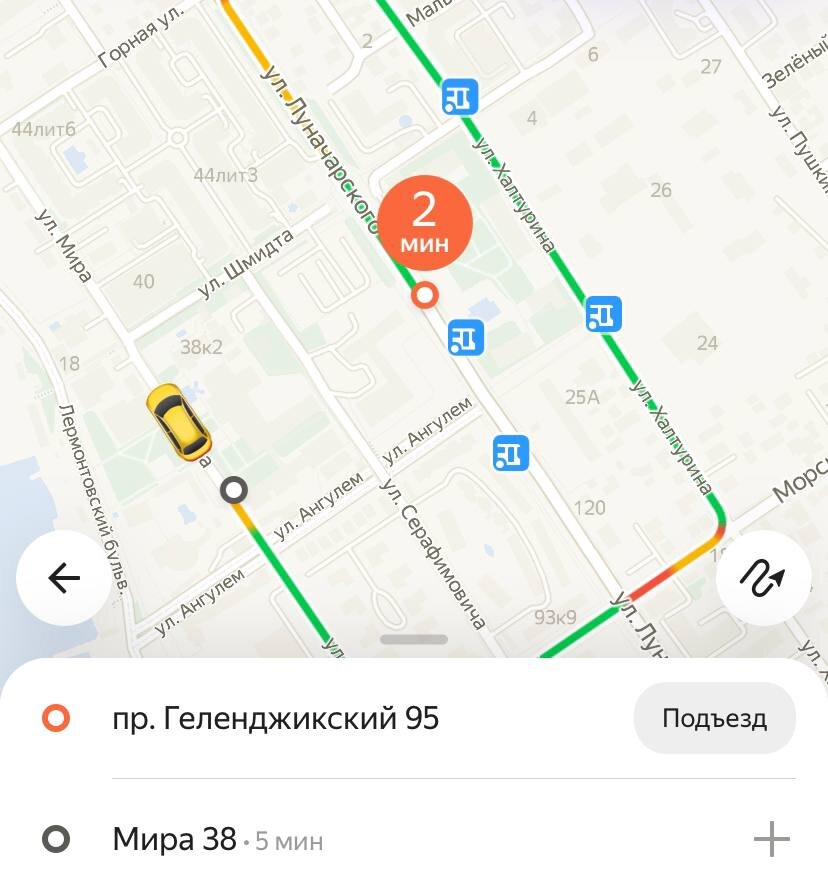Open the route options icon at bottom right
Image resolution: width=828 pixels, height=895 pixels.
coord(764,578)
